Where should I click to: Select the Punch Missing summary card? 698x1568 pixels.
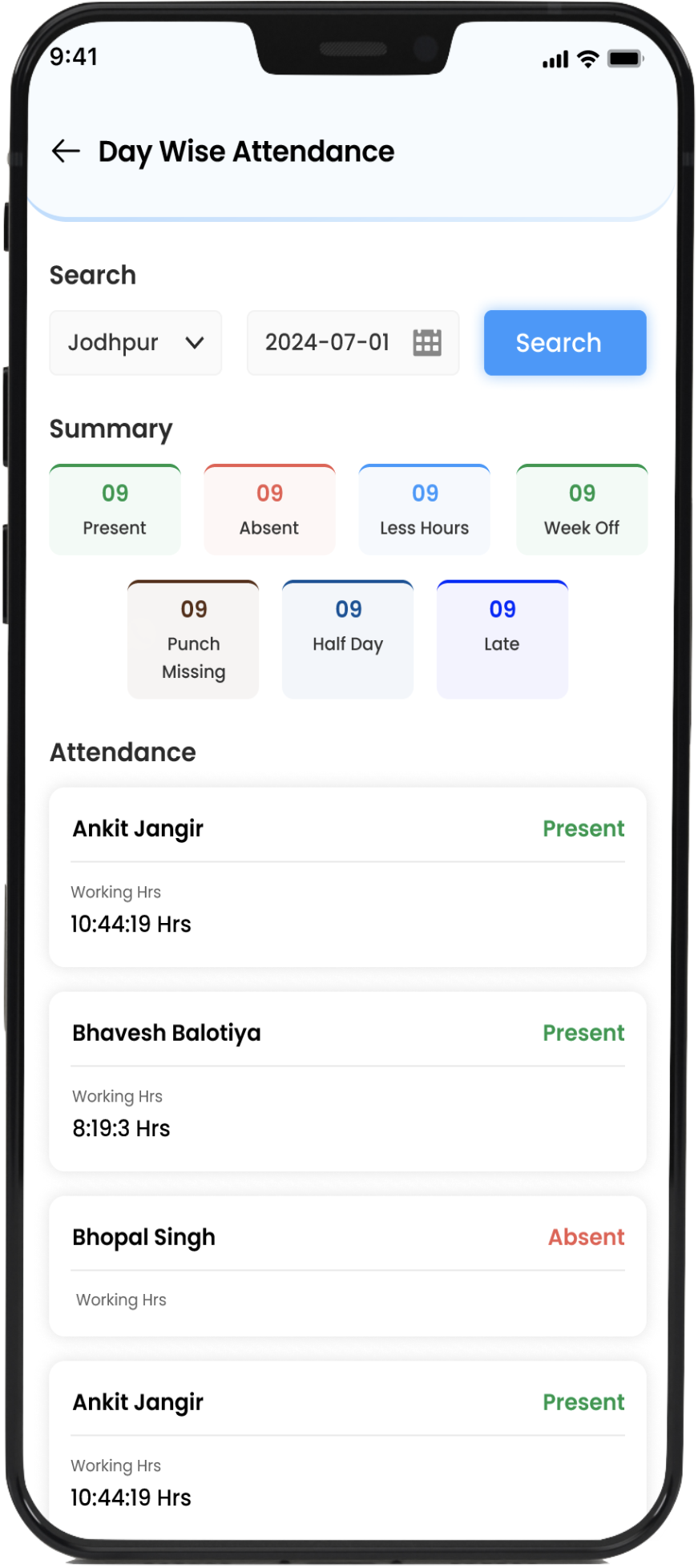[193, 639]
